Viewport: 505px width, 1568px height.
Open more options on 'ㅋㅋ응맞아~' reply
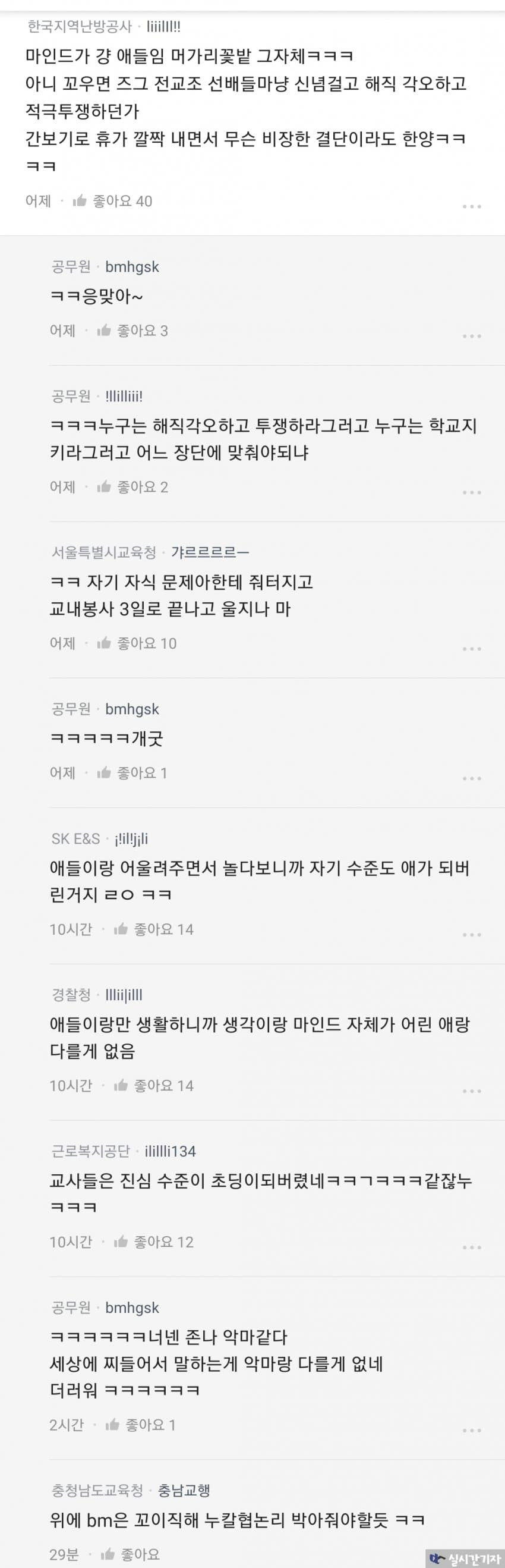472,337
